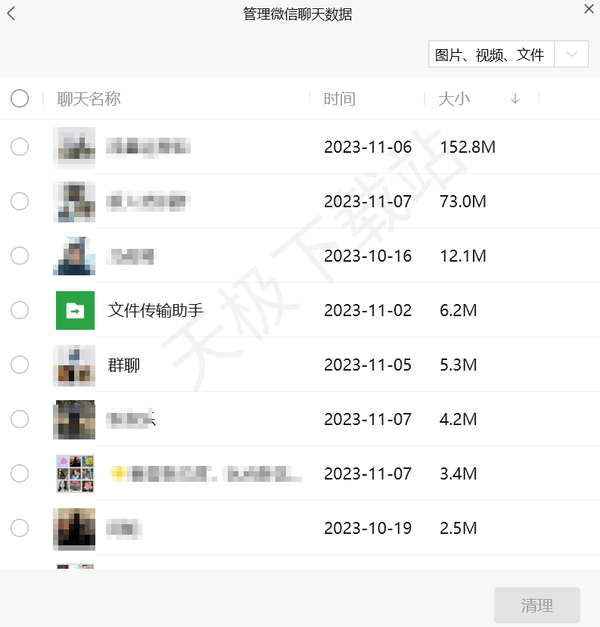Screen dimensions: 600x627
Task: Select the 4.2M chat checkbox
Action: click(x=20, y=419)
